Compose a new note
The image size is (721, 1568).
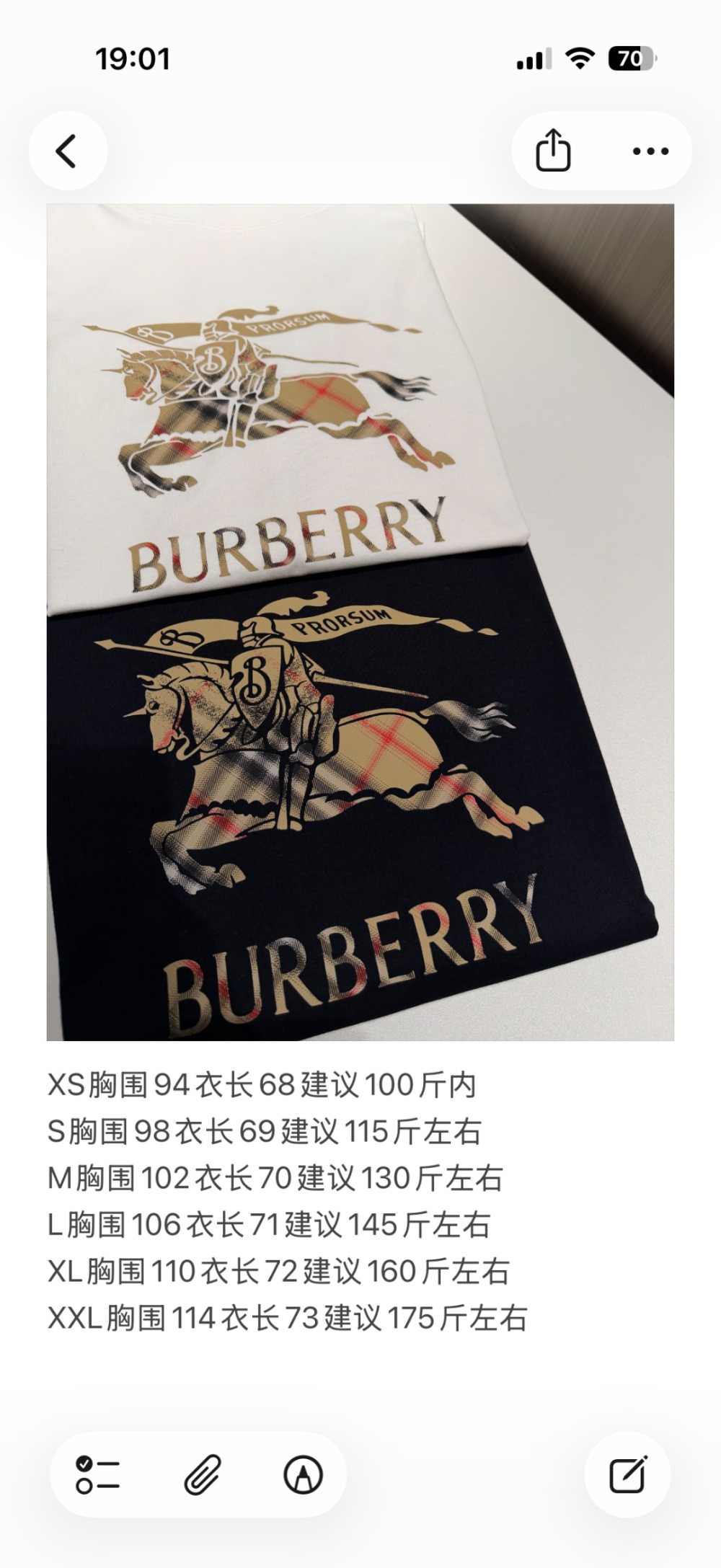[627, 1474]
